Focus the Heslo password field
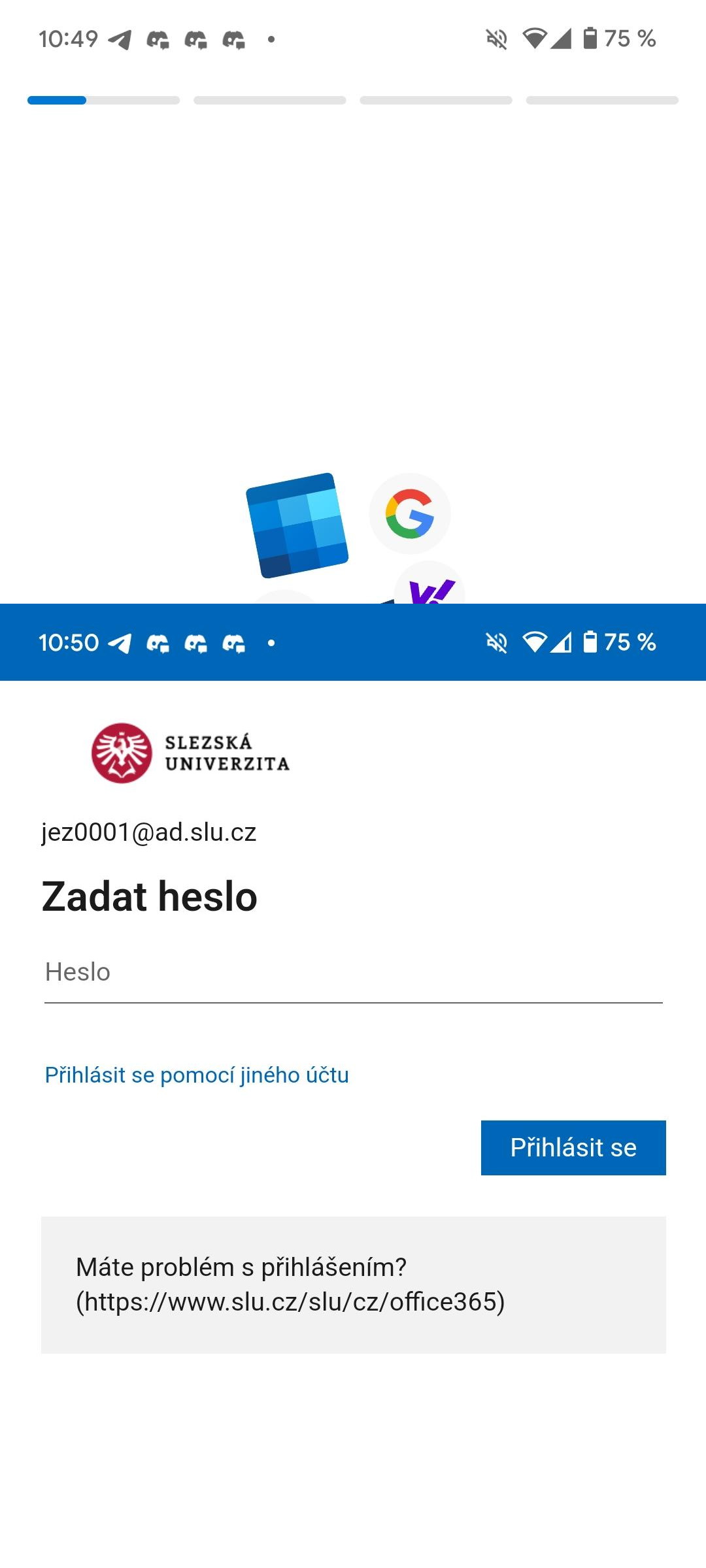Viewport: 706px width, 1568px height. [353, 973]
